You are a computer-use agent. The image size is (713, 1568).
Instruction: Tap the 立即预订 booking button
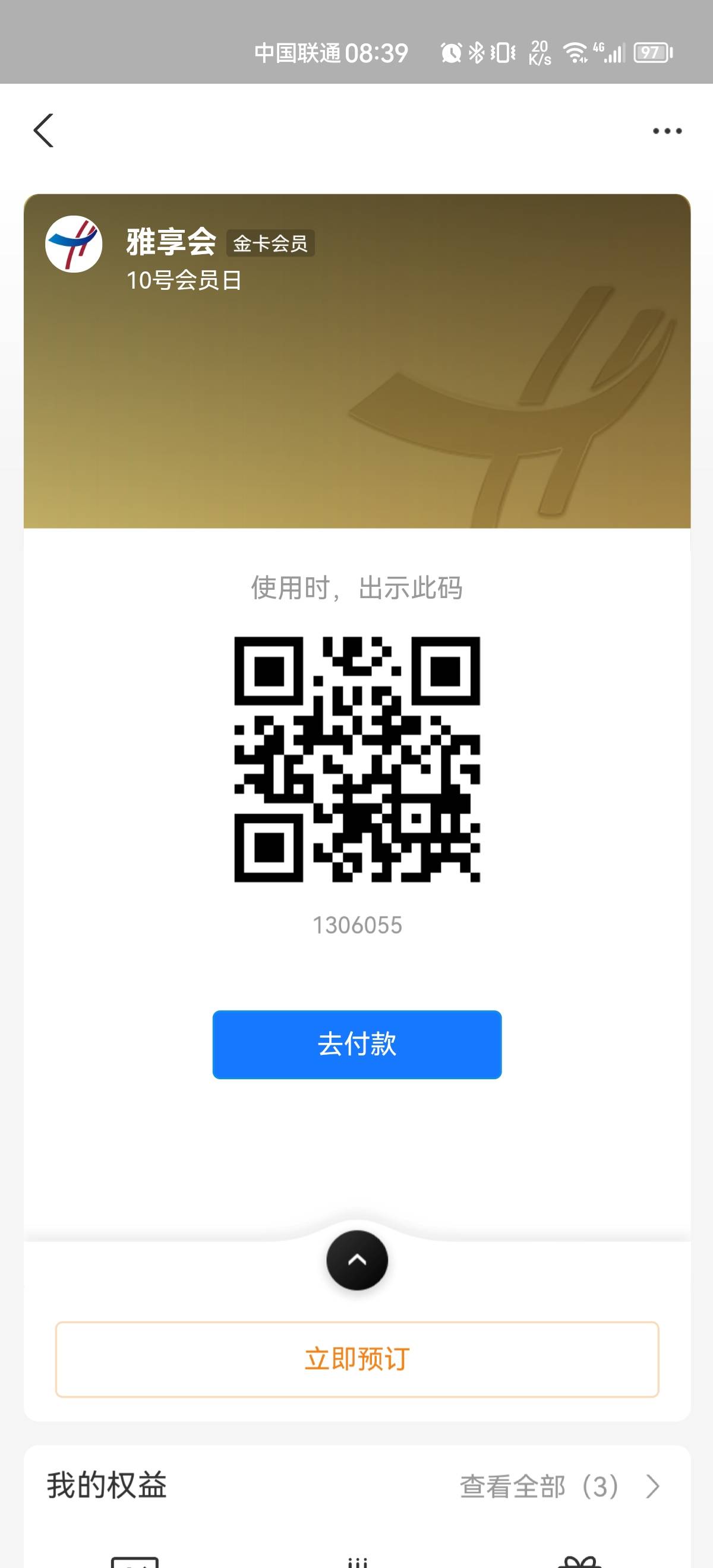[357, 1359]
